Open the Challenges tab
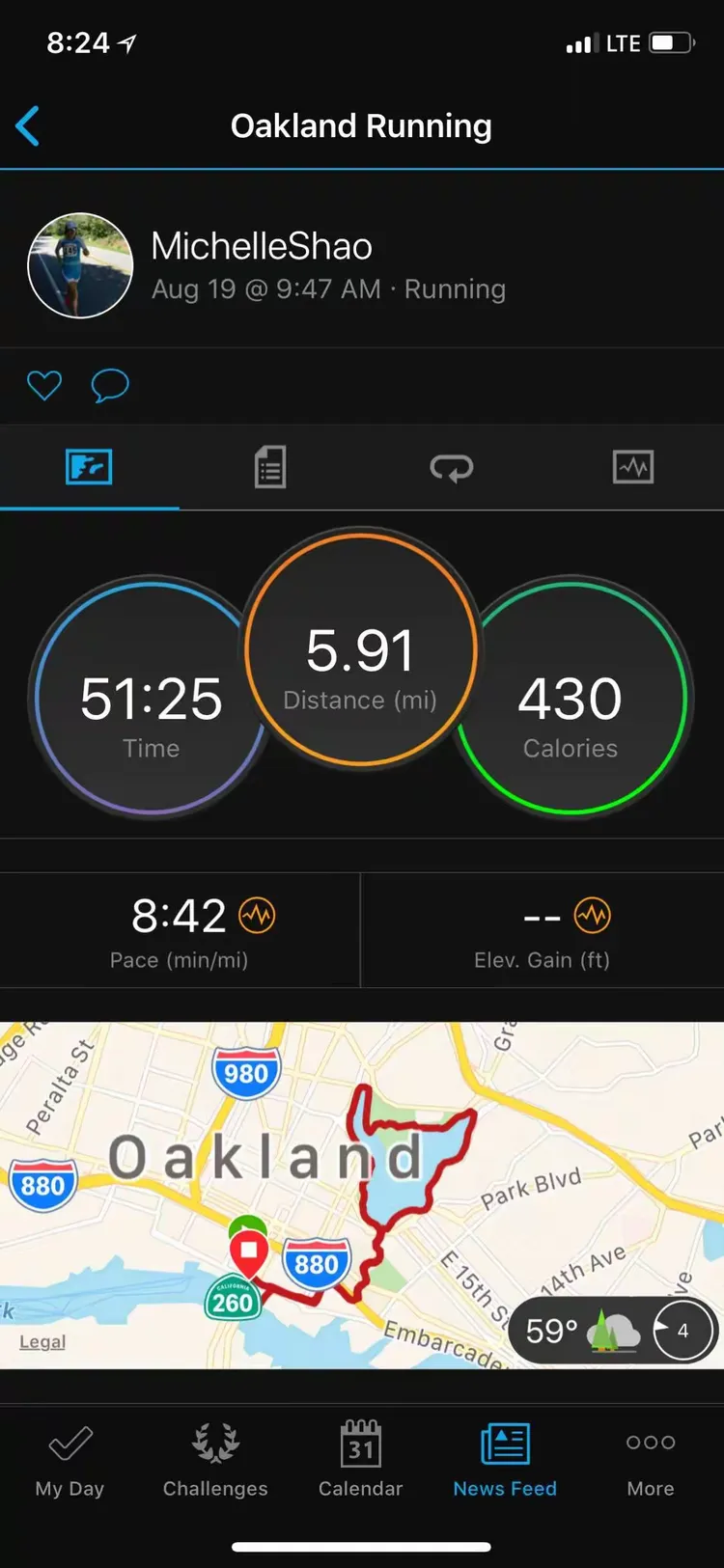 click(x=215, y=1460)
